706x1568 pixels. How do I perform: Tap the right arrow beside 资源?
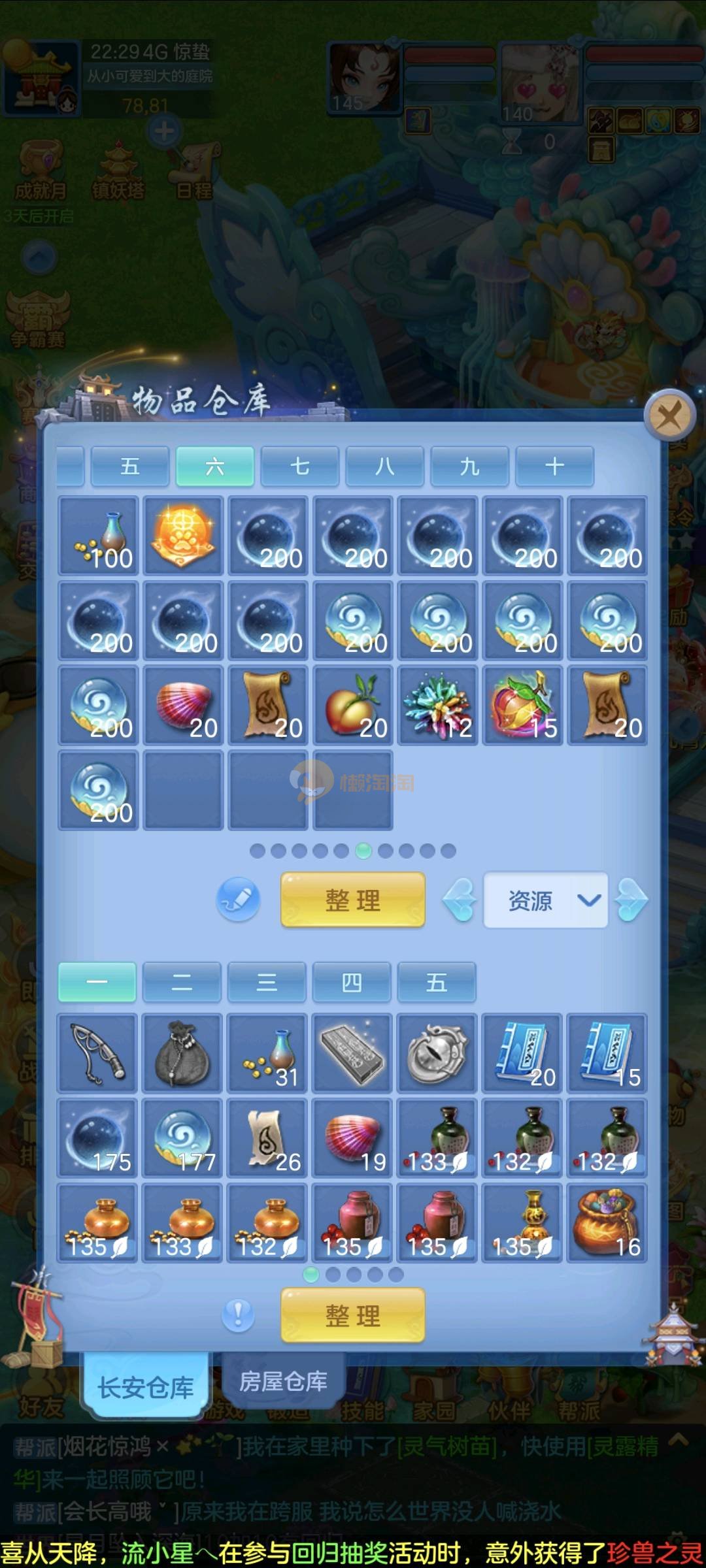631,900
